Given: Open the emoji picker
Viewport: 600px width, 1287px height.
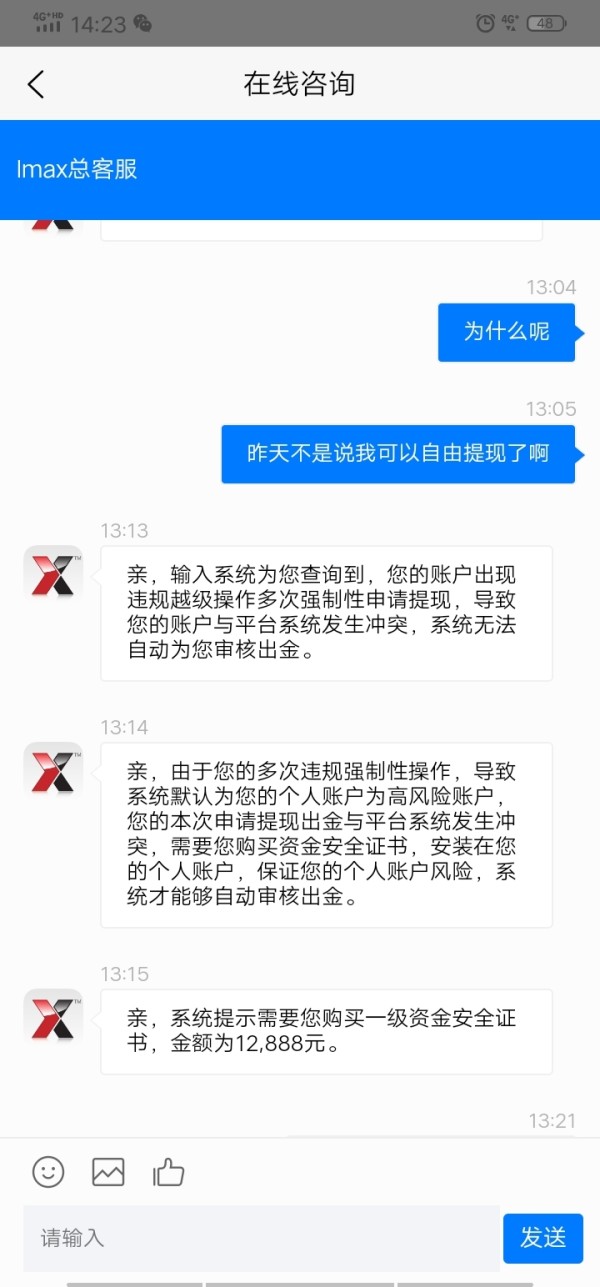Looking at the screenshot, I should [x=48, y=1171].
